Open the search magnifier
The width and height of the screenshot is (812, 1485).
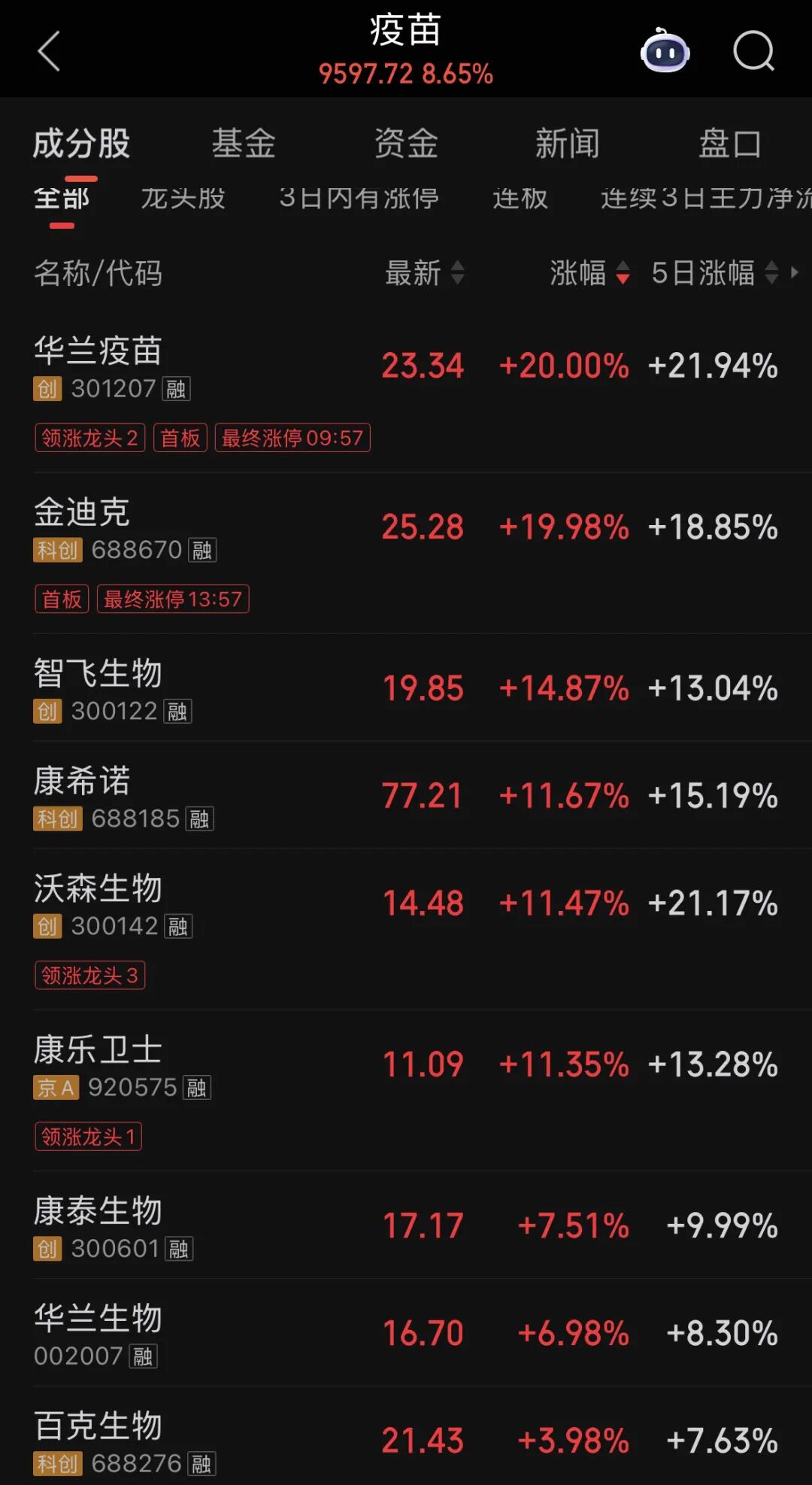click(754, 51)
